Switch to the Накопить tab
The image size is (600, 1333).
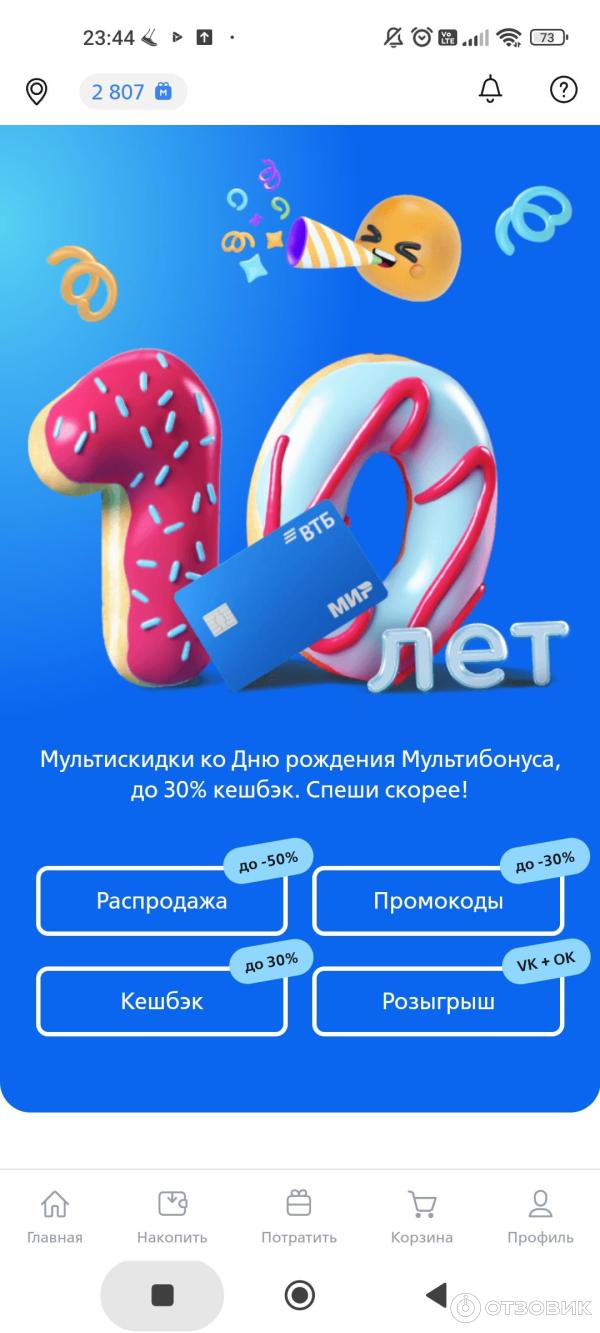(x=172, y=1216)
